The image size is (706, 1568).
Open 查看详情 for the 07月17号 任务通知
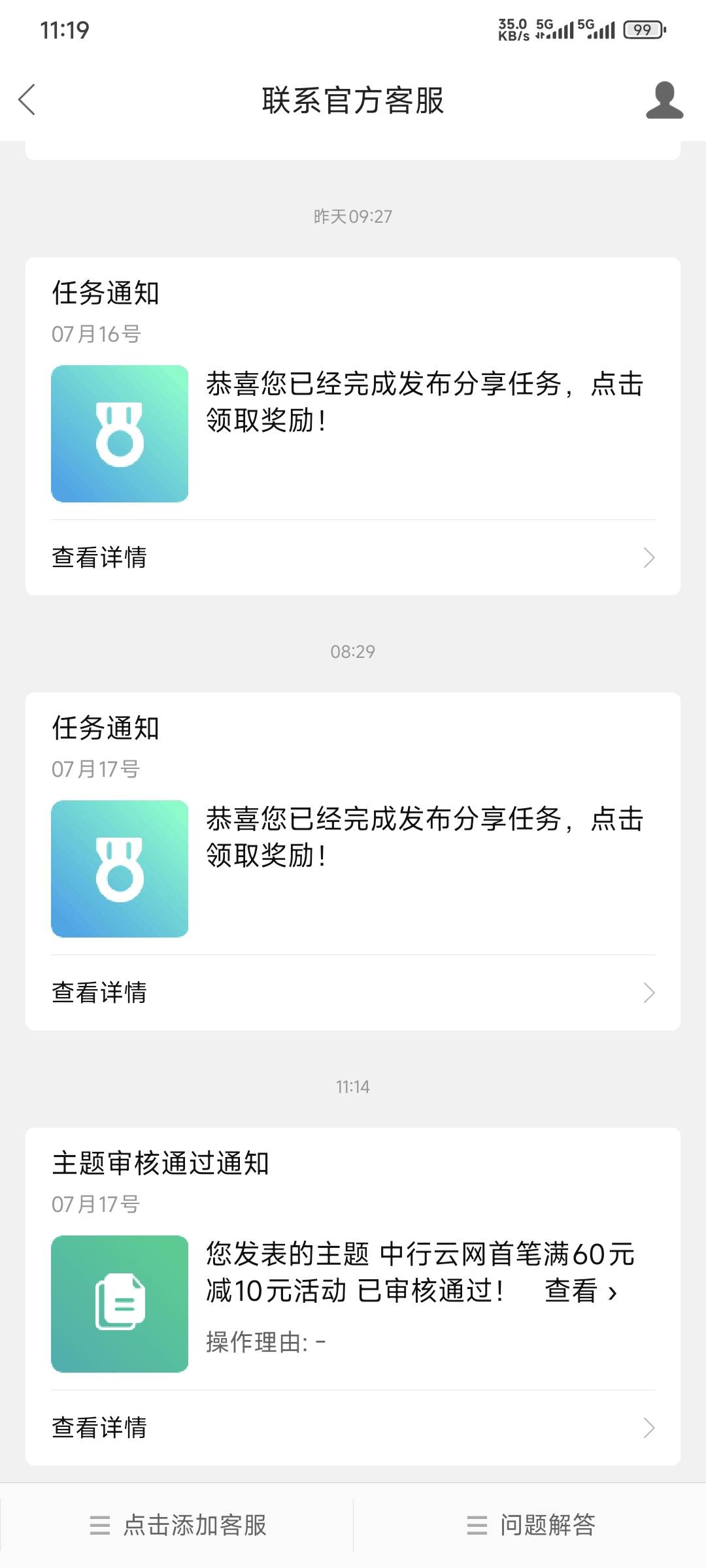tap(353, 992)
